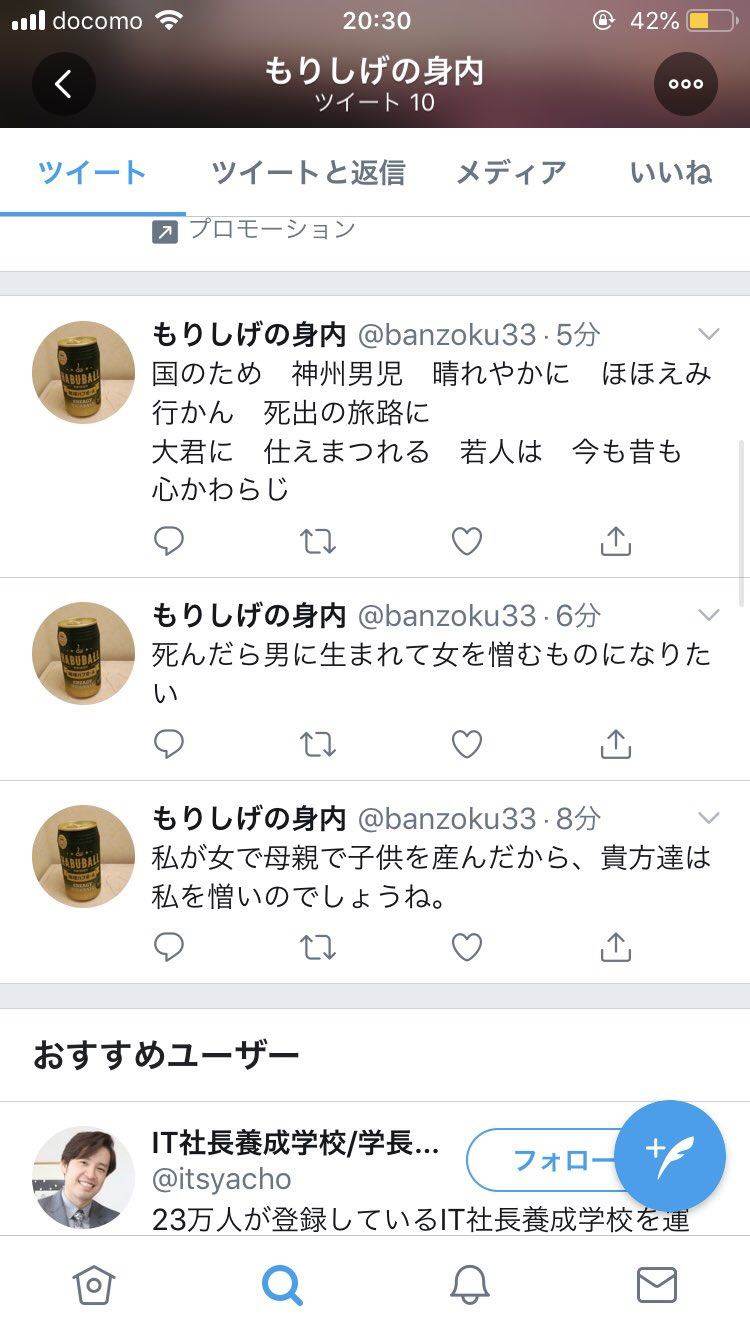
Task: Expand the chevron menu on the 8分 tweet
Action: [x=709, y=818]
